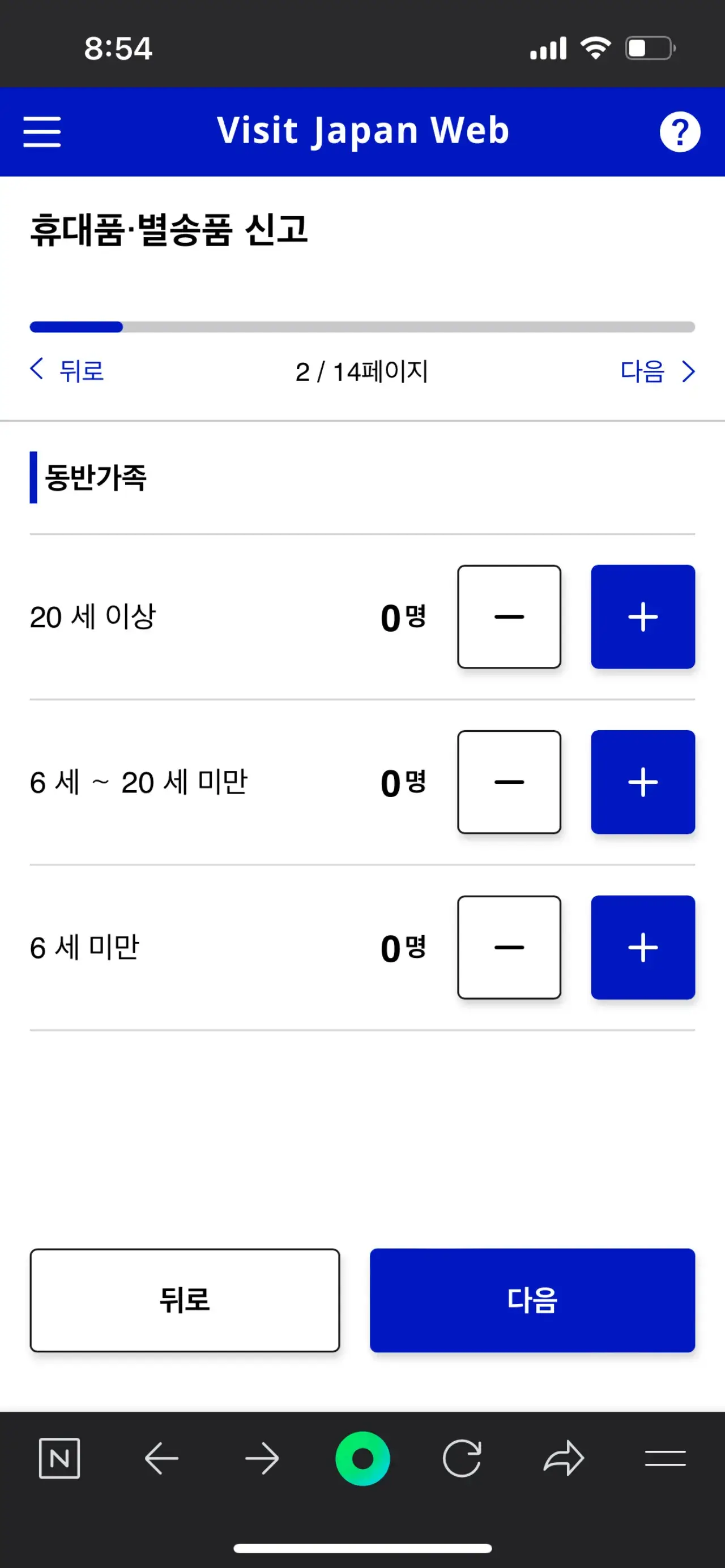725x1568 pixels.
Task: Increase the 20 세 이상 count
Action: click(x=643, y=616)
